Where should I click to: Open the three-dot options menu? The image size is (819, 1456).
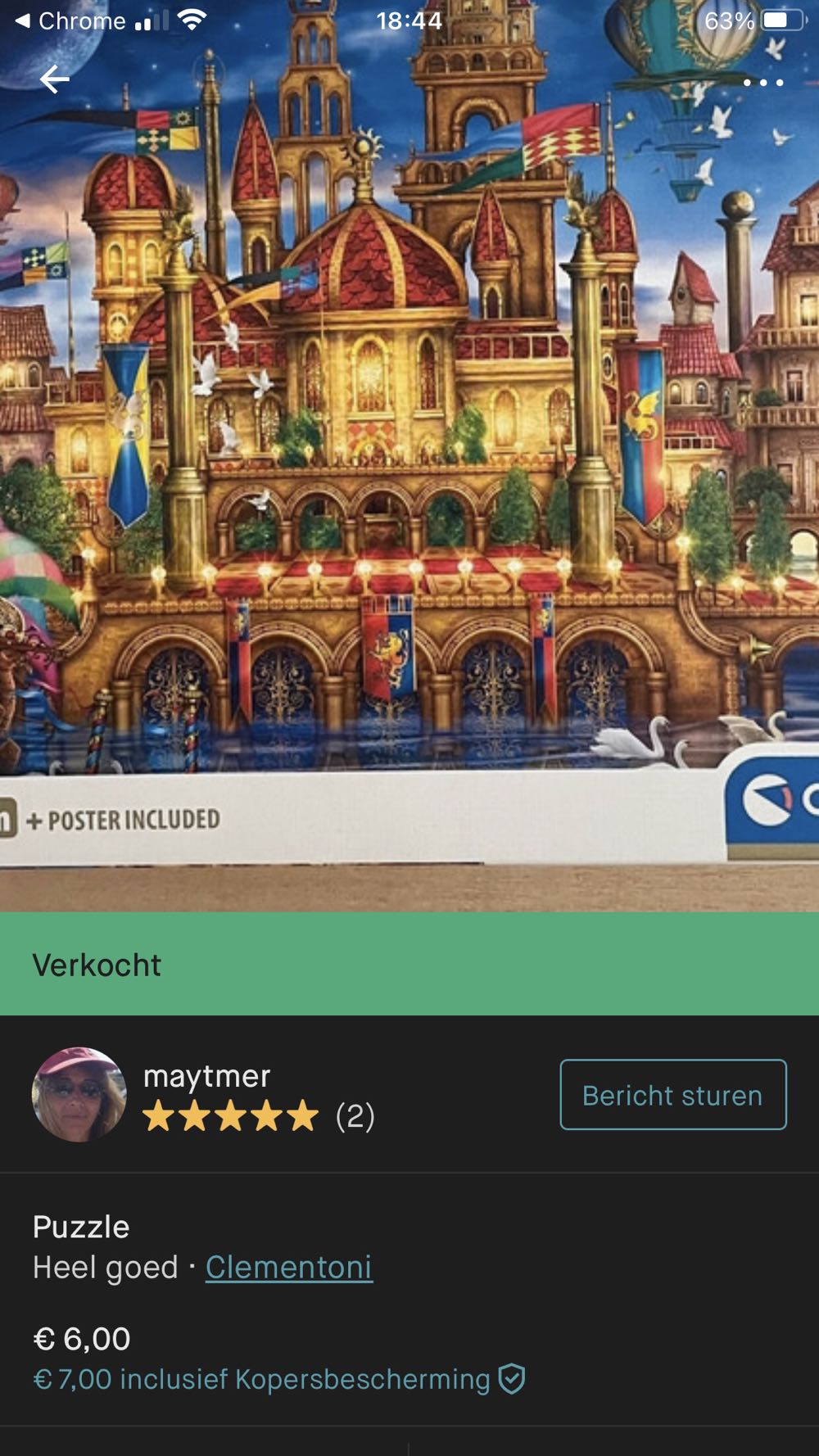coord(762,82)
